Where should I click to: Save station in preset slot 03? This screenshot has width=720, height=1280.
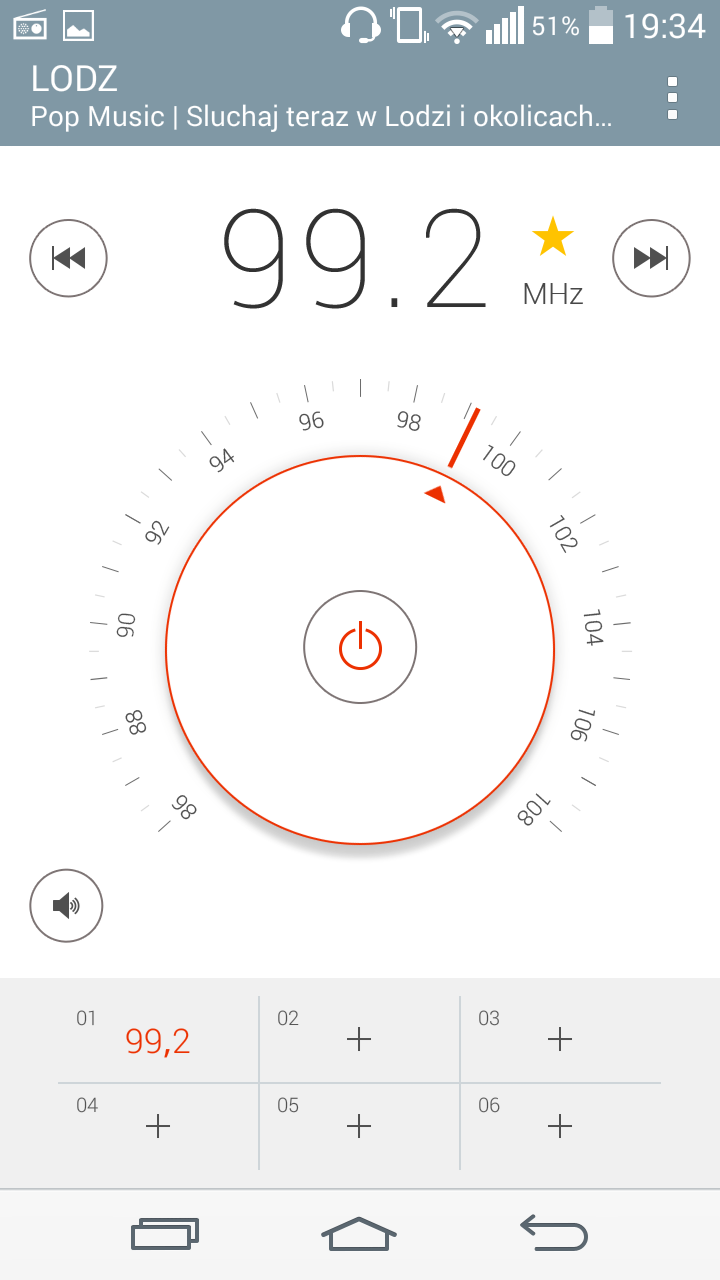tap(560, 1040)
